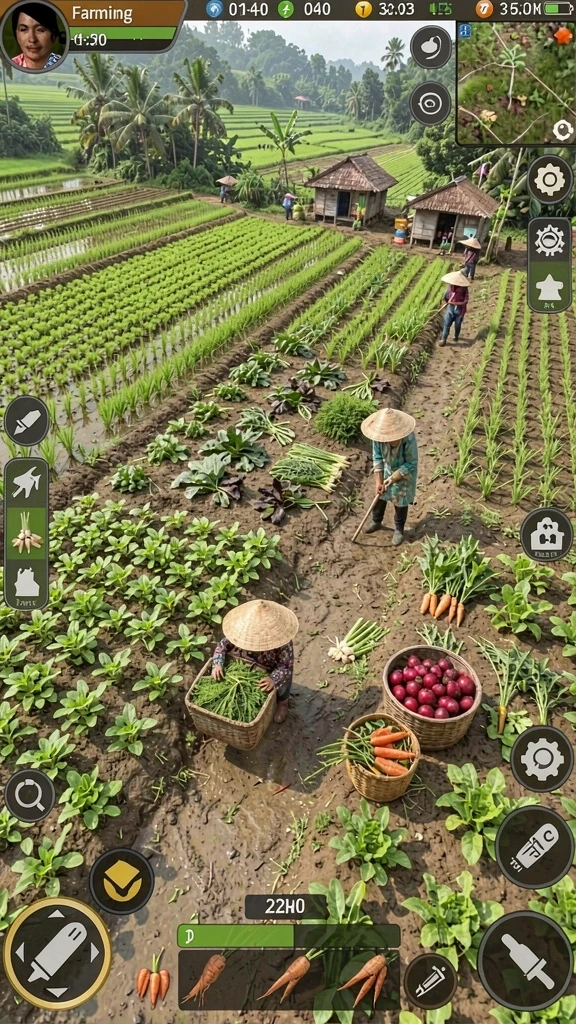Open the player avatar profile
Image resolution: width=576 pixels, height=1024 pixels.
click(35, 35)
